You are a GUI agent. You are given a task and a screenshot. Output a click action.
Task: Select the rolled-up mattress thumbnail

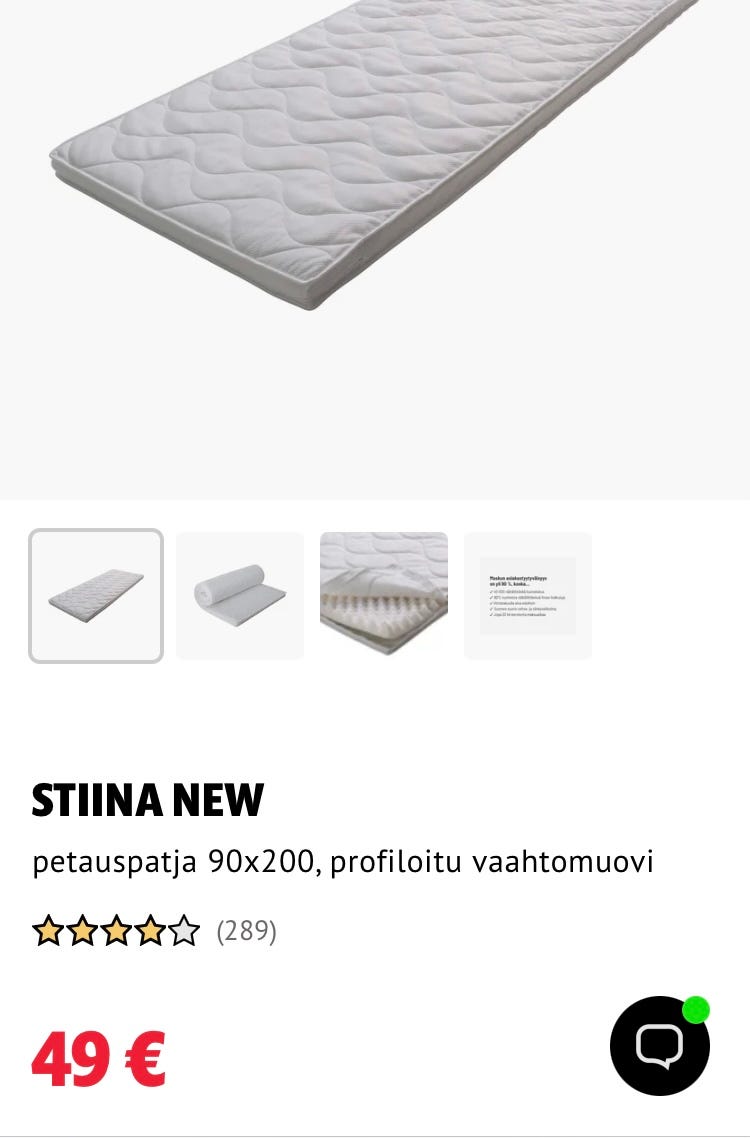click(x=240, y=596)
